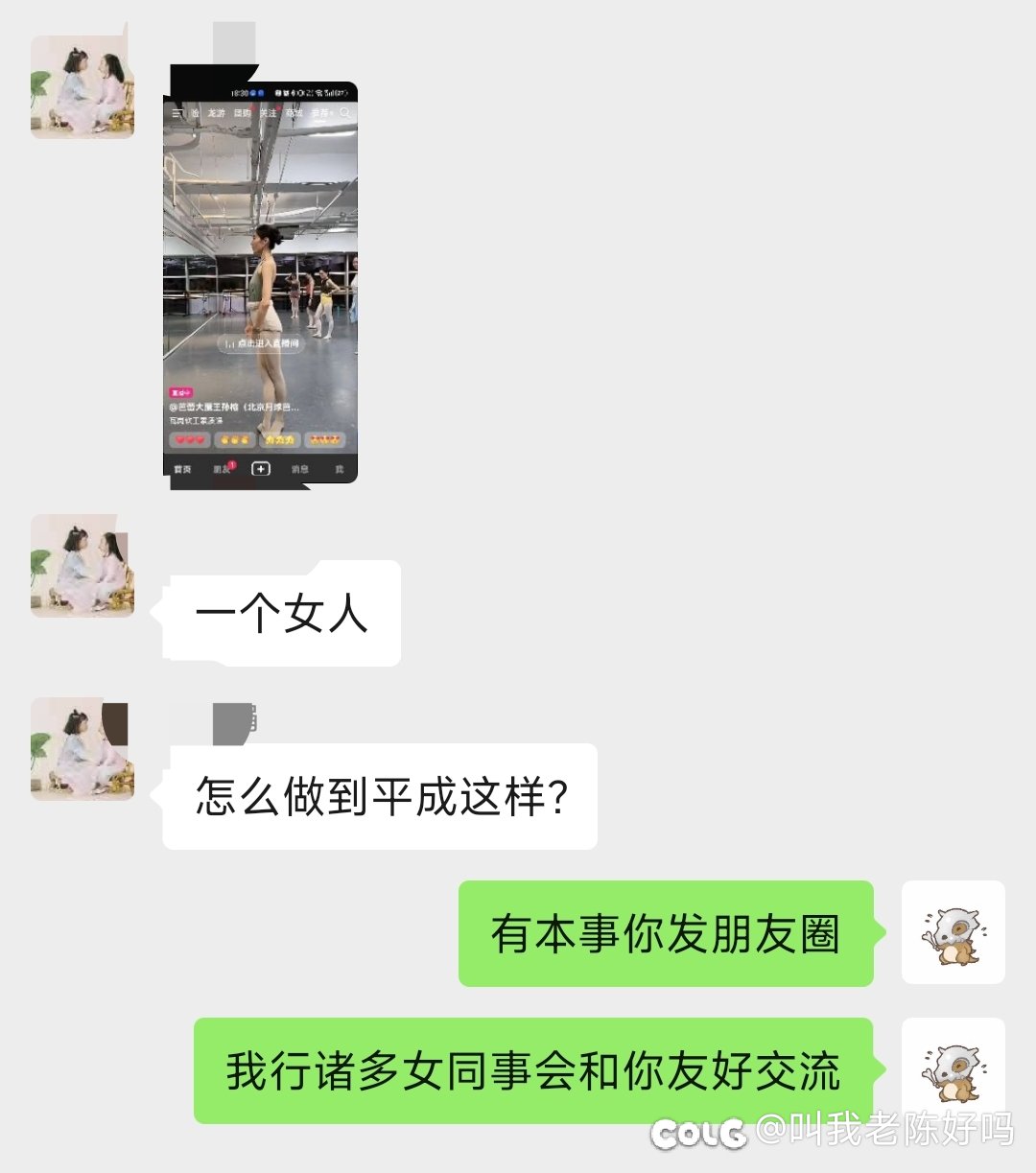1036x1173 pixels.
Task: Open the shared screenshot image message
Action: click(260, 282)
